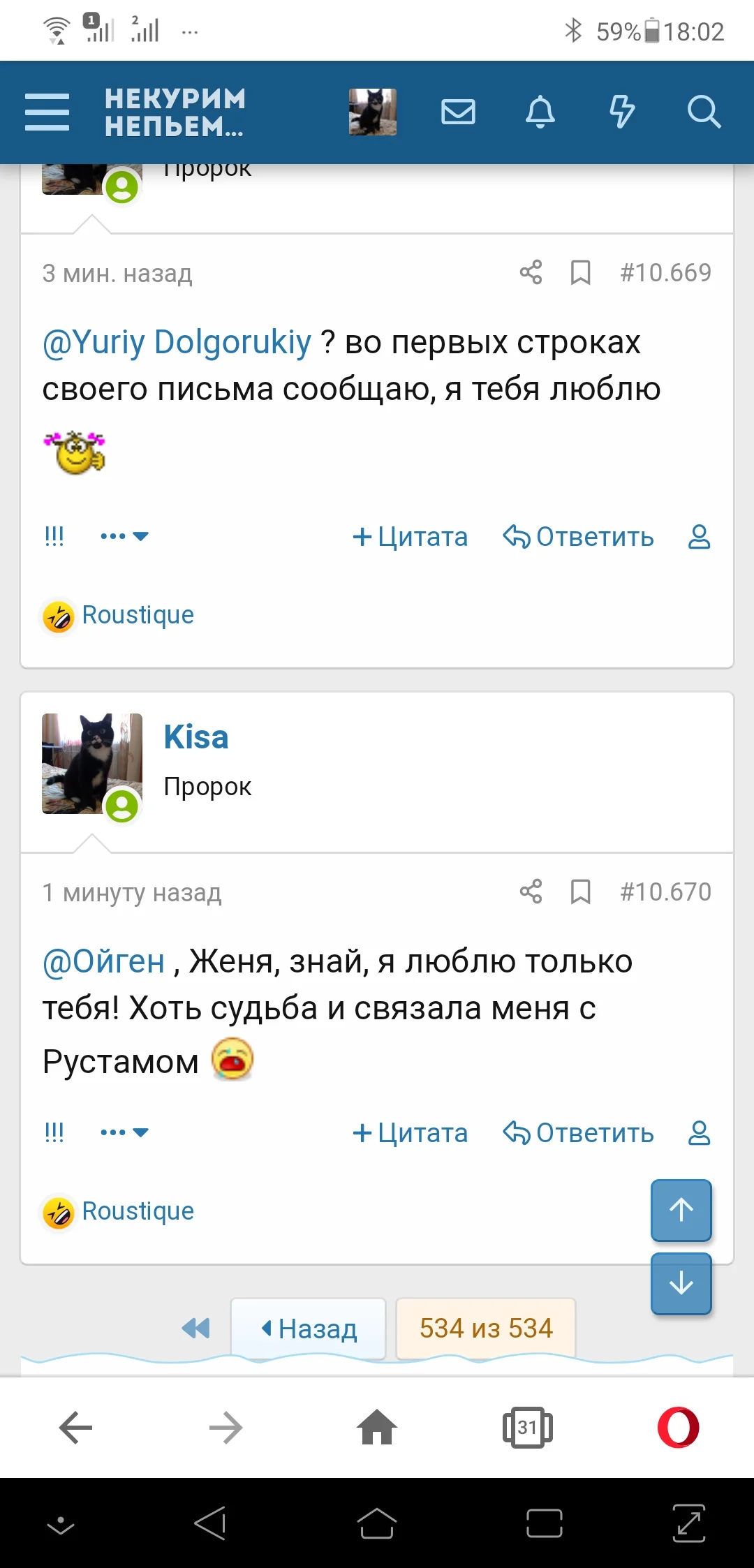Open Kisa's user profile link
Screen dimensions: 754x1568
pos(196,737)
